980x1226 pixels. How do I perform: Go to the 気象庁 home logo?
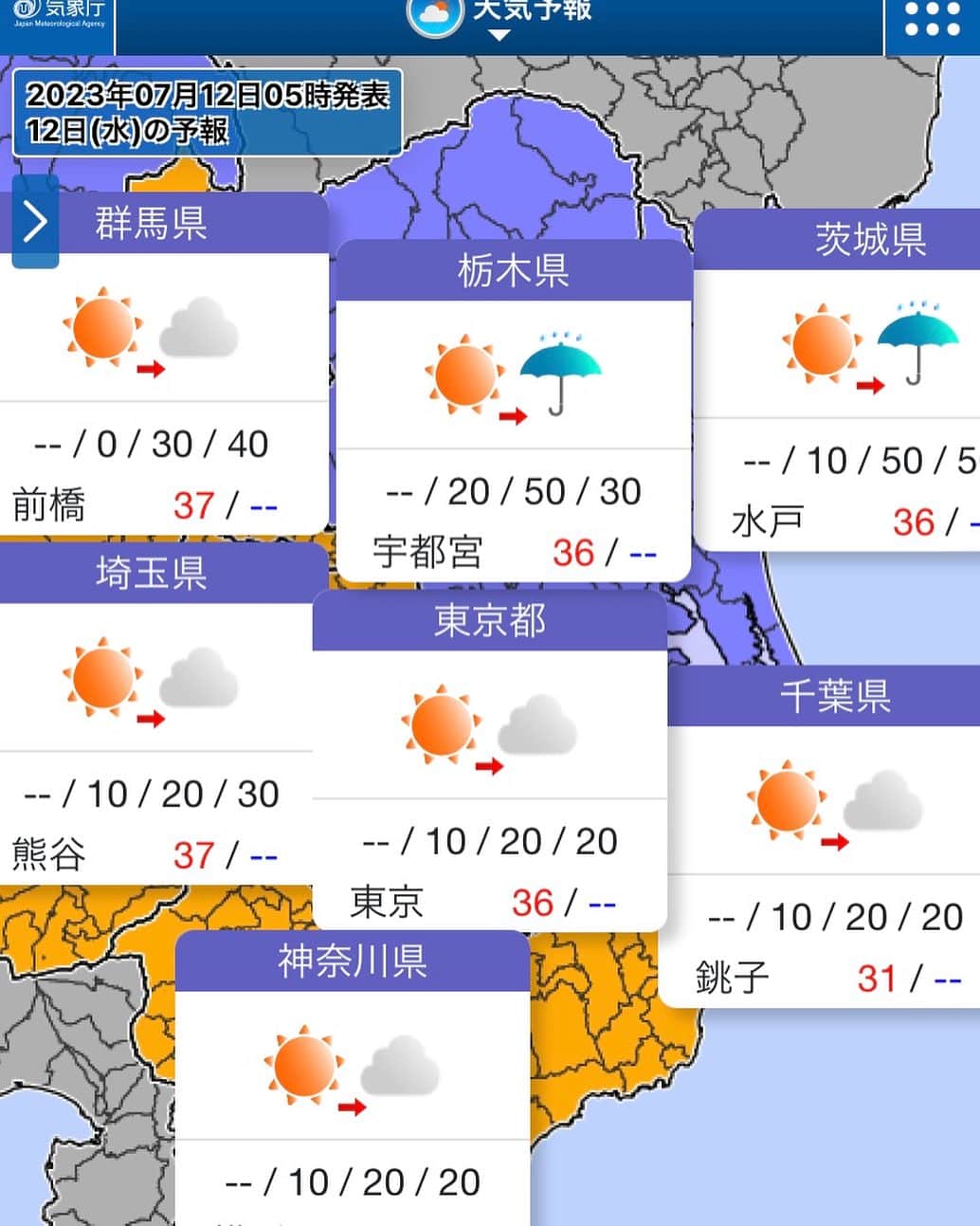(x=57, y=17)
